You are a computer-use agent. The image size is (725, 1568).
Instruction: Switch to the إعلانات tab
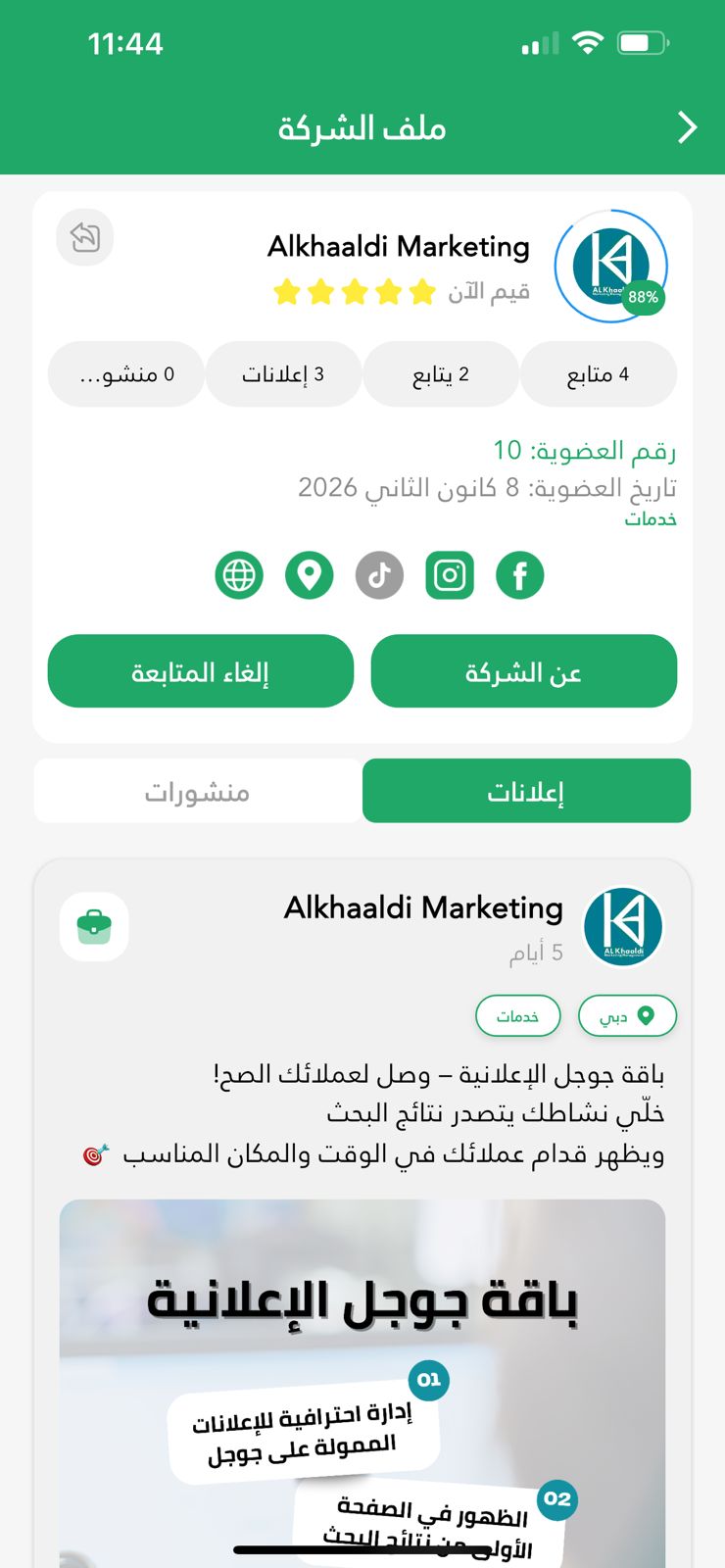click(x=526, y=791)
